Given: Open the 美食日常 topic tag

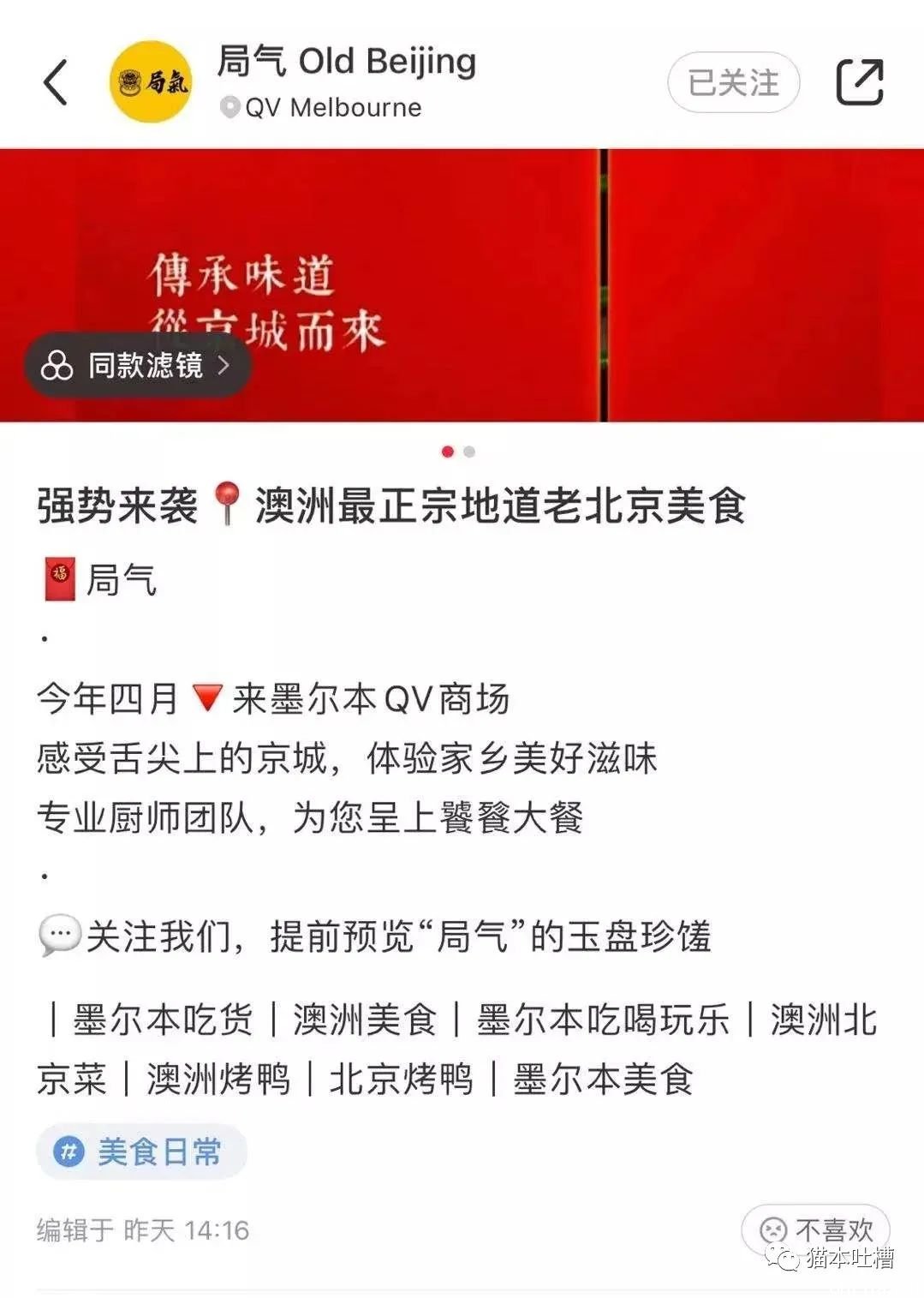Looking at the screenshot, I should (142, 1151).
